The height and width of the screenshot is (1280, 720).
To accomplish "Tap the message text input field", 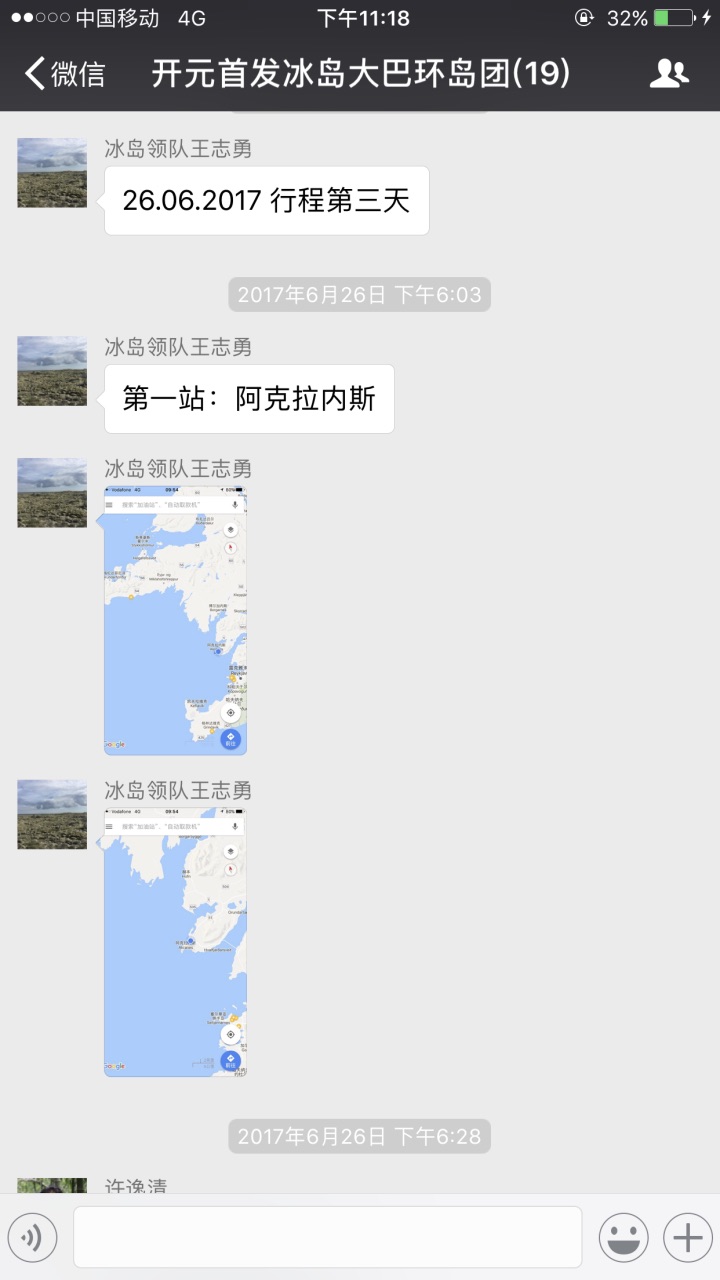I will [327, 1237].
